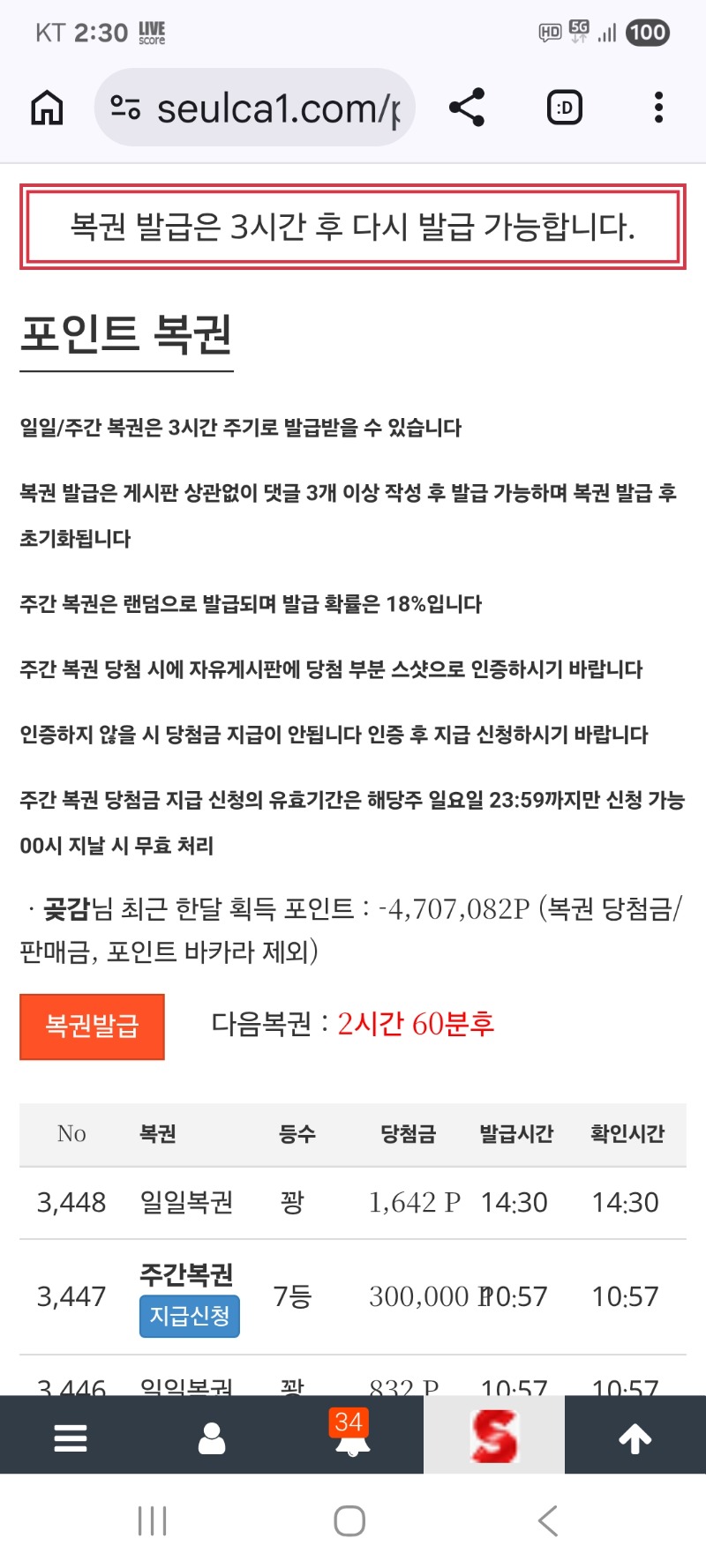The image size is (706, 1568).
Task: Tap the orange 복권발급 button
Action: 92,1027
